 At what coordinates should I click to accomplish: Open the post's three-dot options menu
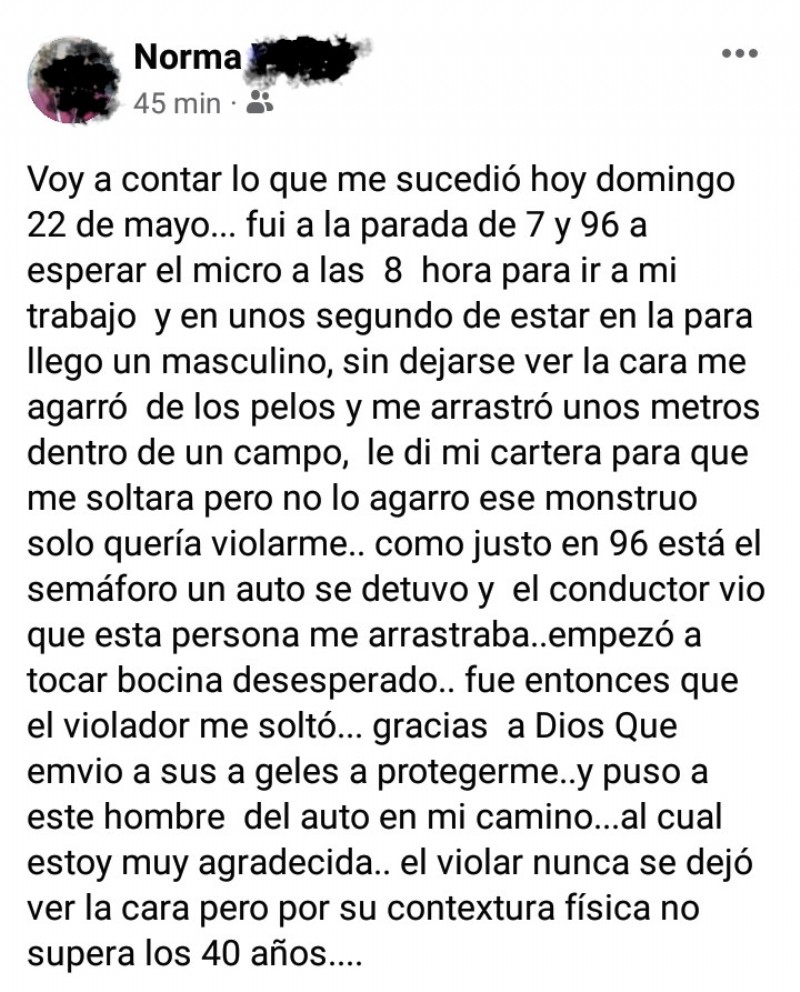(x=740, y=55)
